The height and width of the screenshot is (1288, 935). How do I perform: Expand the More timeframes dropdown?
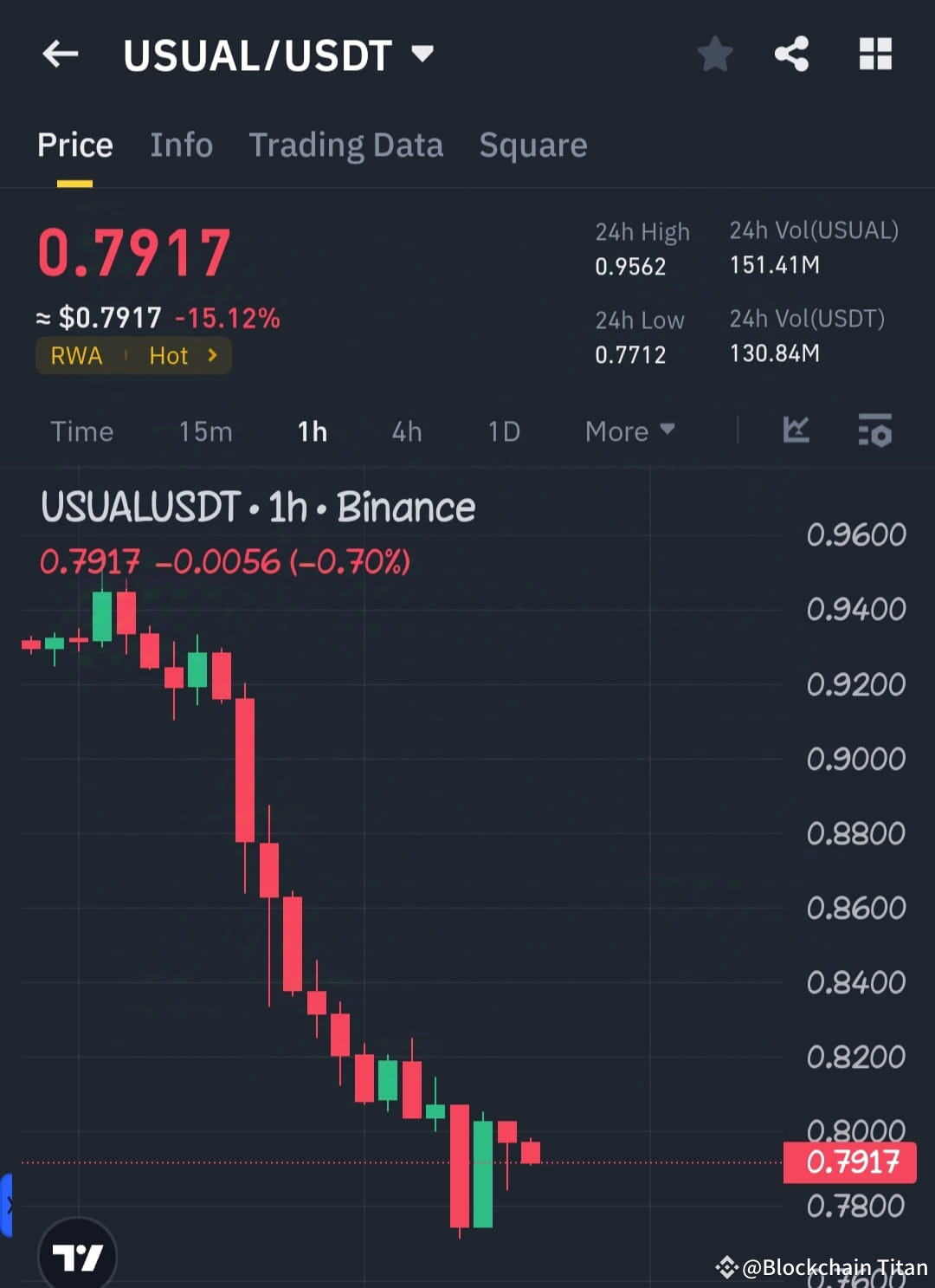(x=629, y=430)
